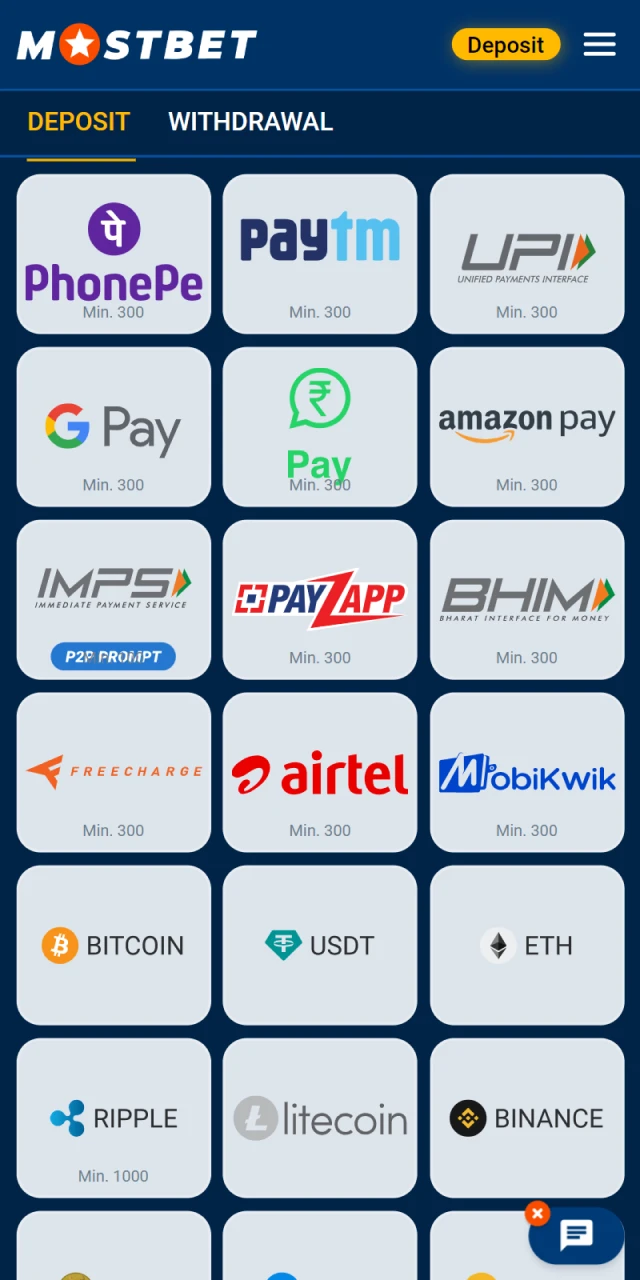Pick the UPI payment card
This screenshot has width=640, height=1280.
(527, 254)
